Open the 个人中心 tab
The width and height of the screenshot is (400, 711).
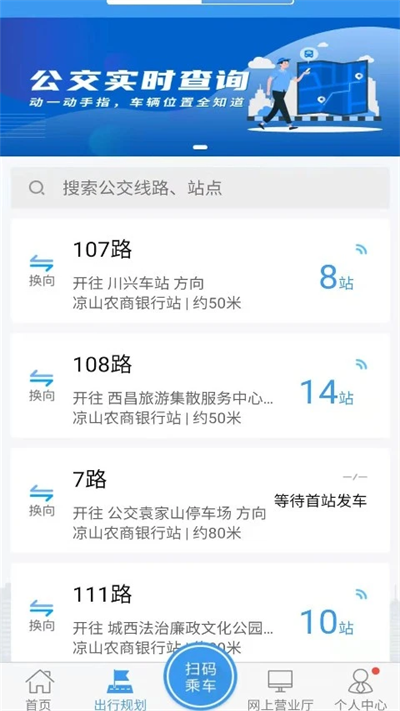(x=361, y=689)
